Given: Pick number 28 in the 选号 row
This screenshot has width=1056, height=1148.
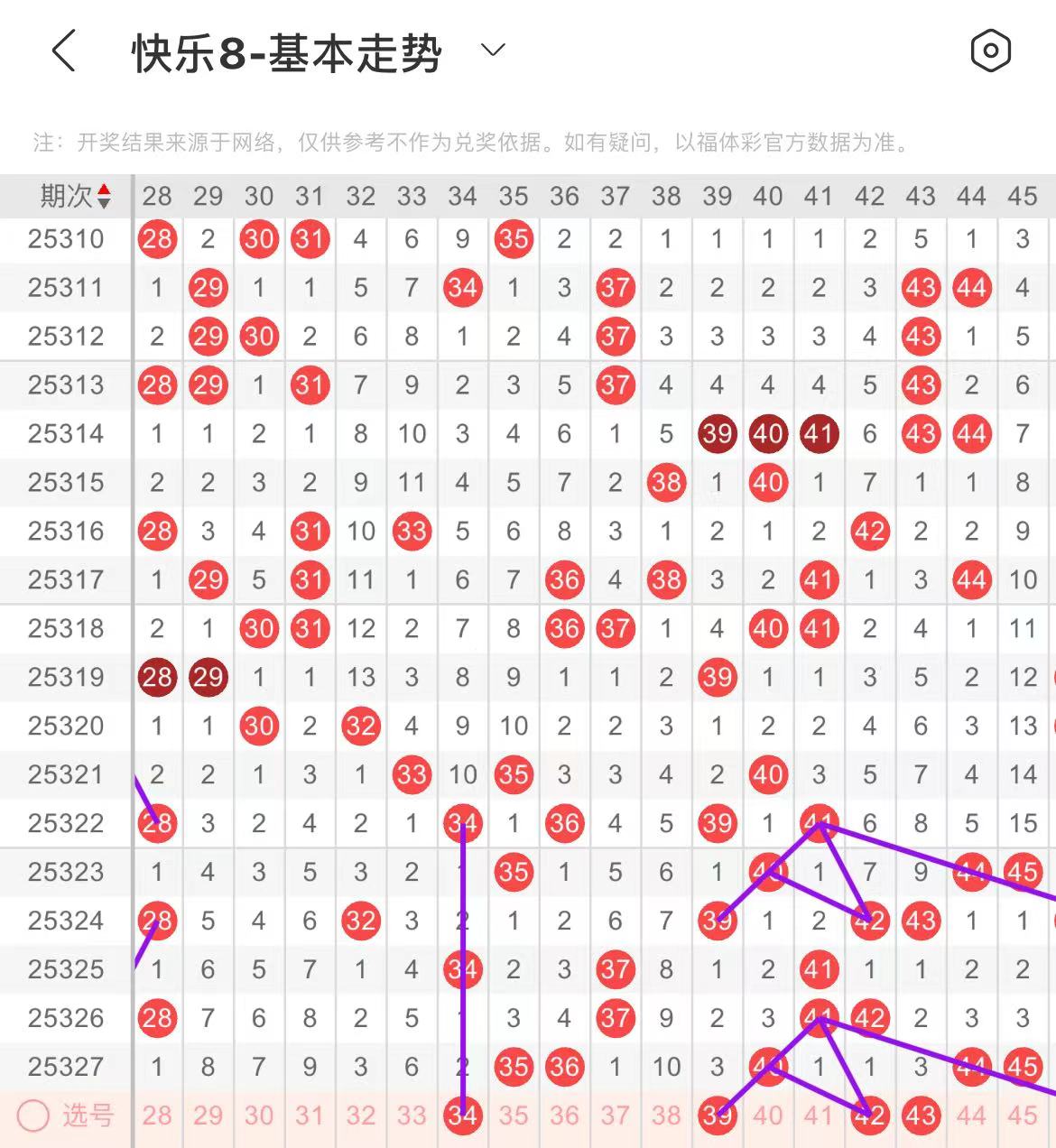Looking at the screenshot, I should point(157,1116).
